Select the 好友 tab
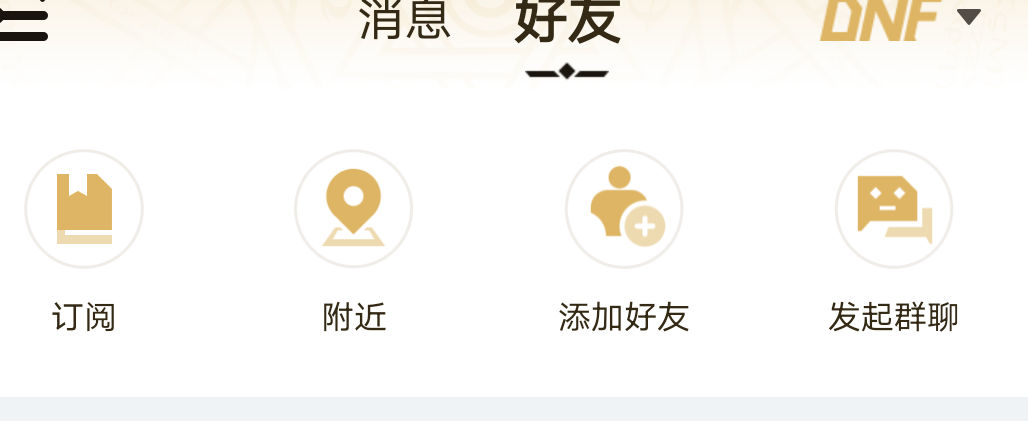Screen dimensions: 1028x430 pyautogui.click(x=567, y=22)
